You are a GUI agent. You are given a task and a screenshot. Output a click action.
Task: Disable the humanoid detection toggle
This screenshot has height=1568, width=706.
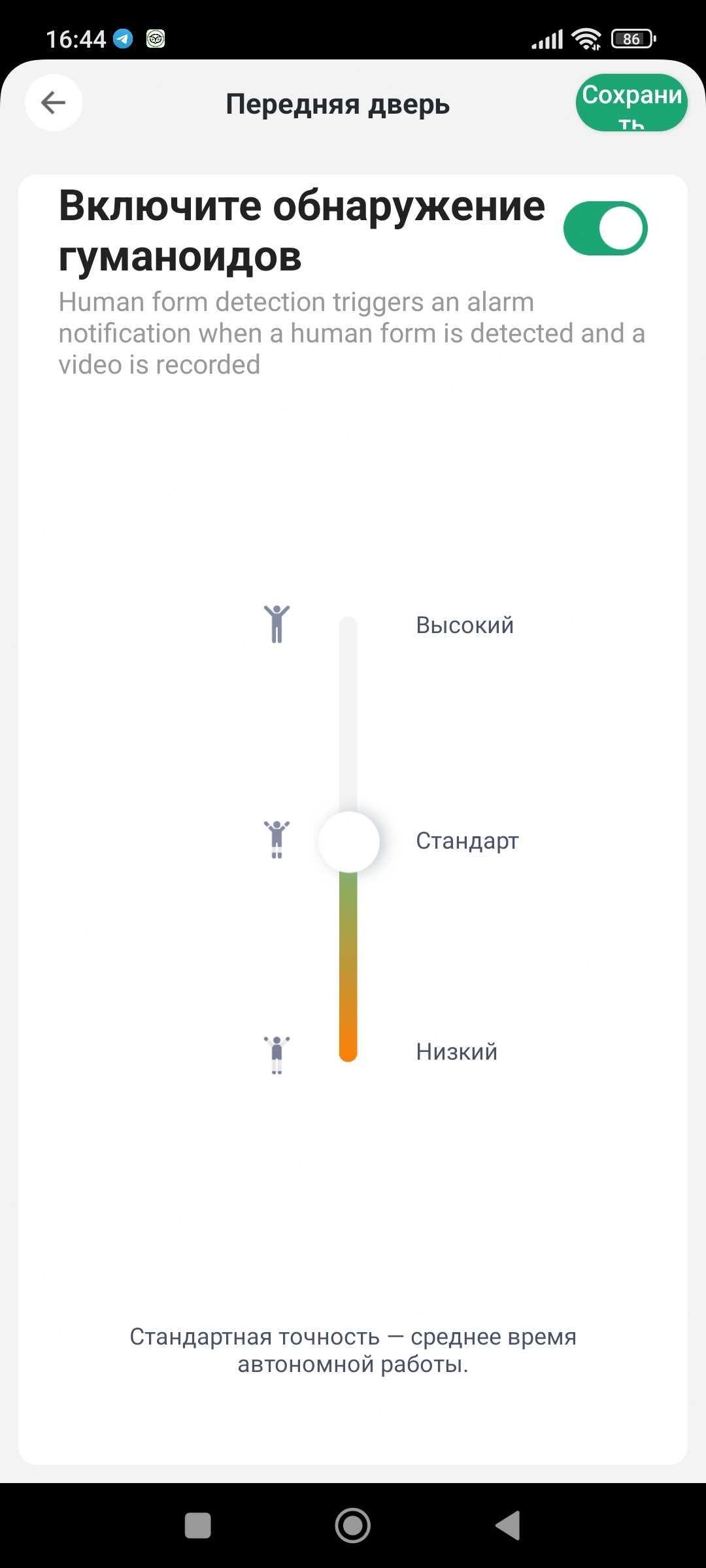(605, 229)
